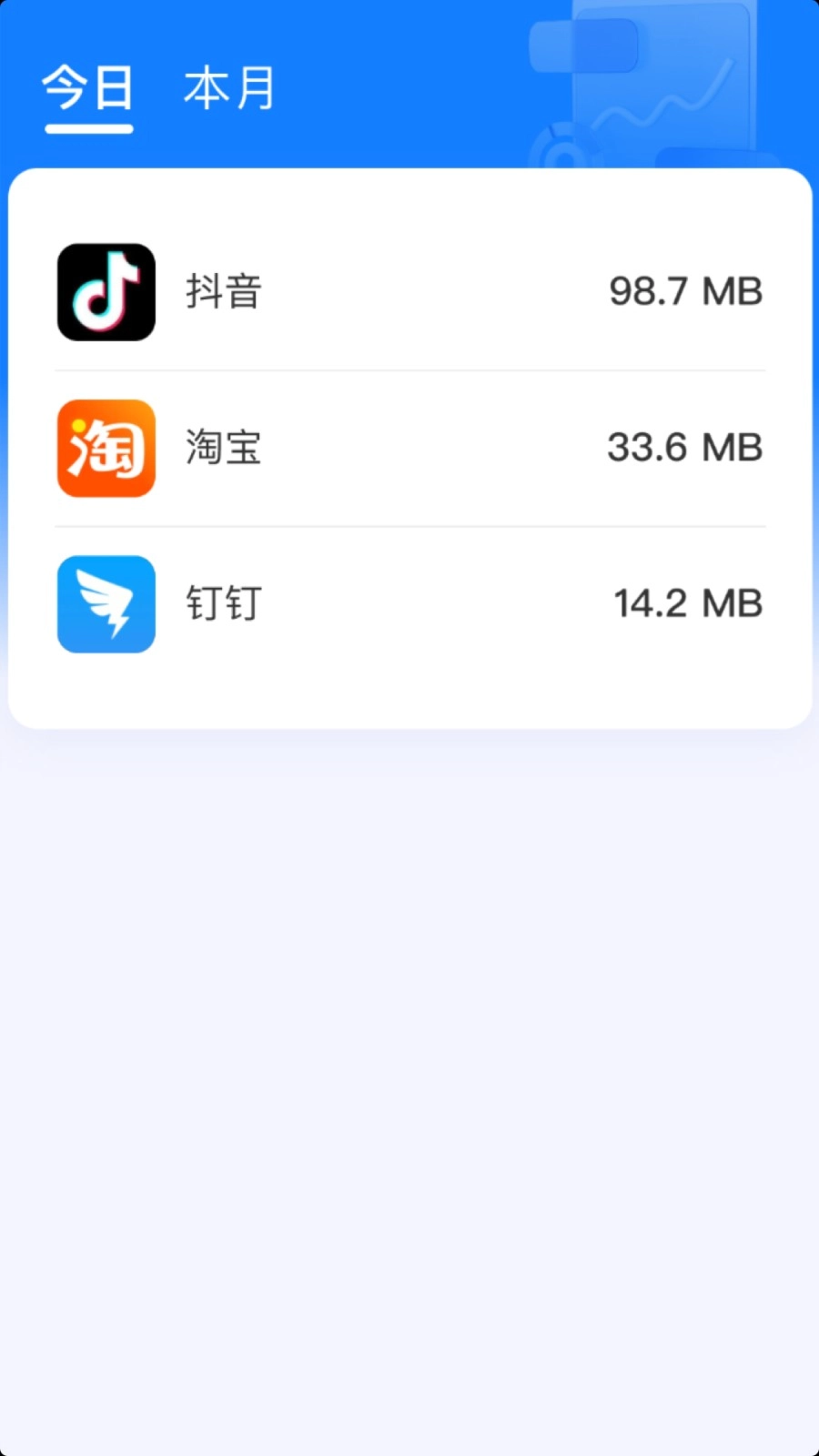
Task: Click the blue DingTalk wing logo
Action: [106, 604]
